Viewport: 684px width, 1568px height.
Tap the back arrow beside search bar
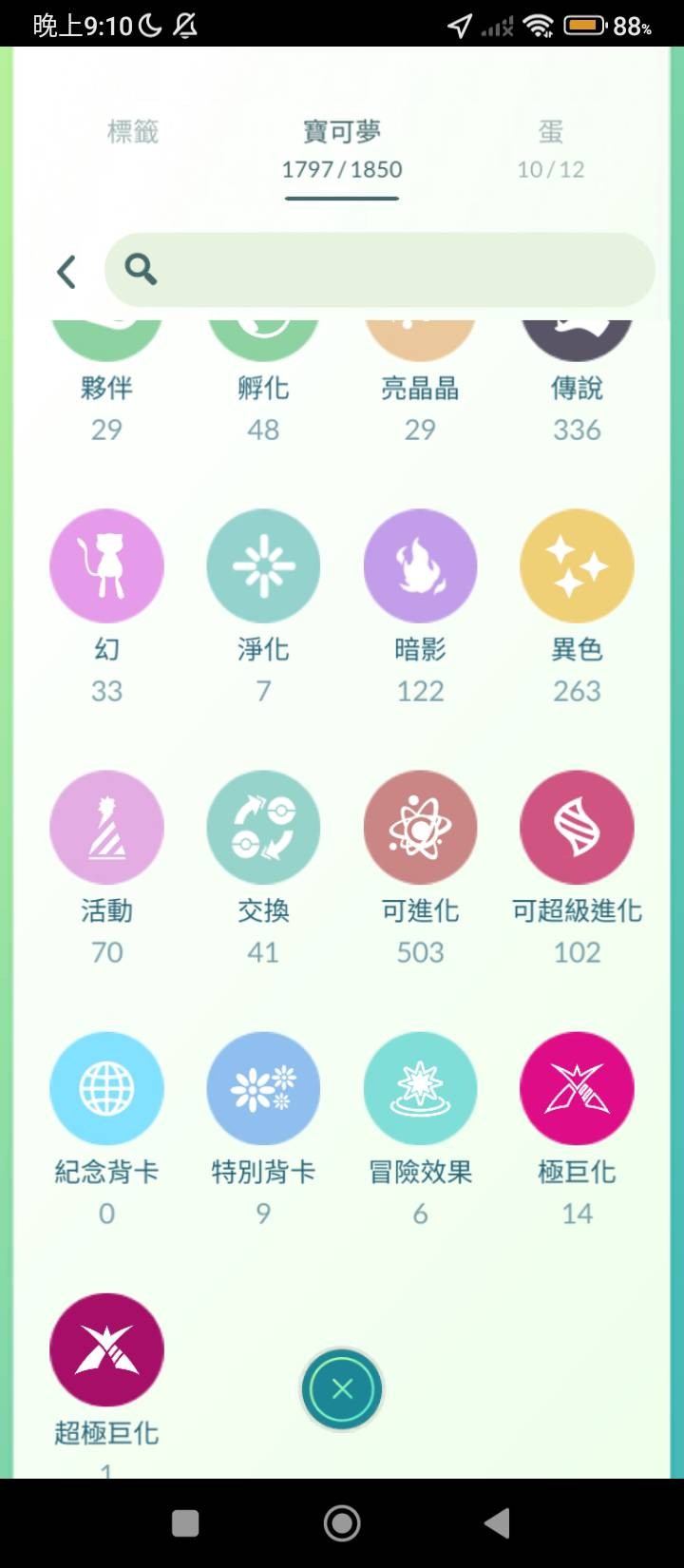(66, 273)
